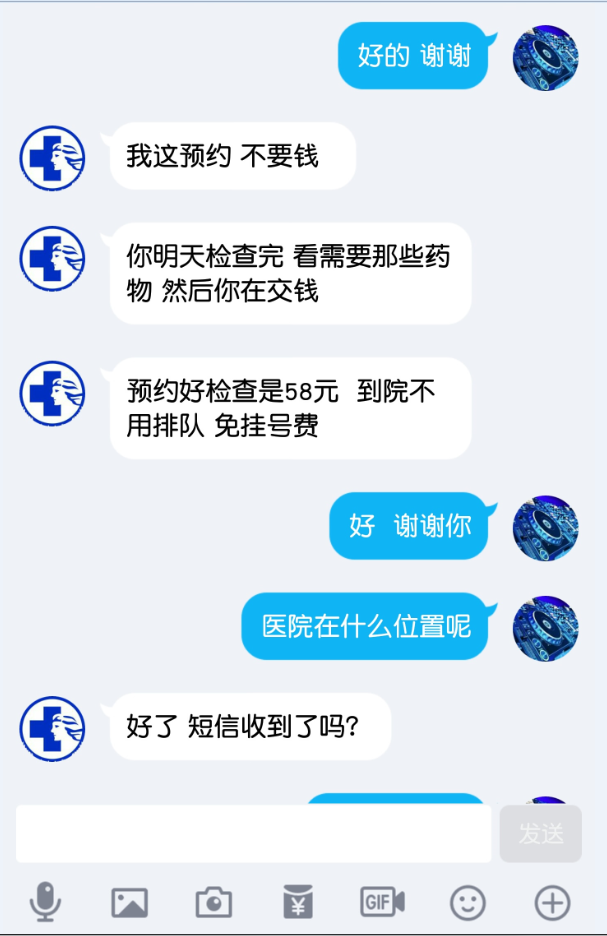Open more options with the plus icon
This screenshot has width=607, height=936.
click(552, 902)
